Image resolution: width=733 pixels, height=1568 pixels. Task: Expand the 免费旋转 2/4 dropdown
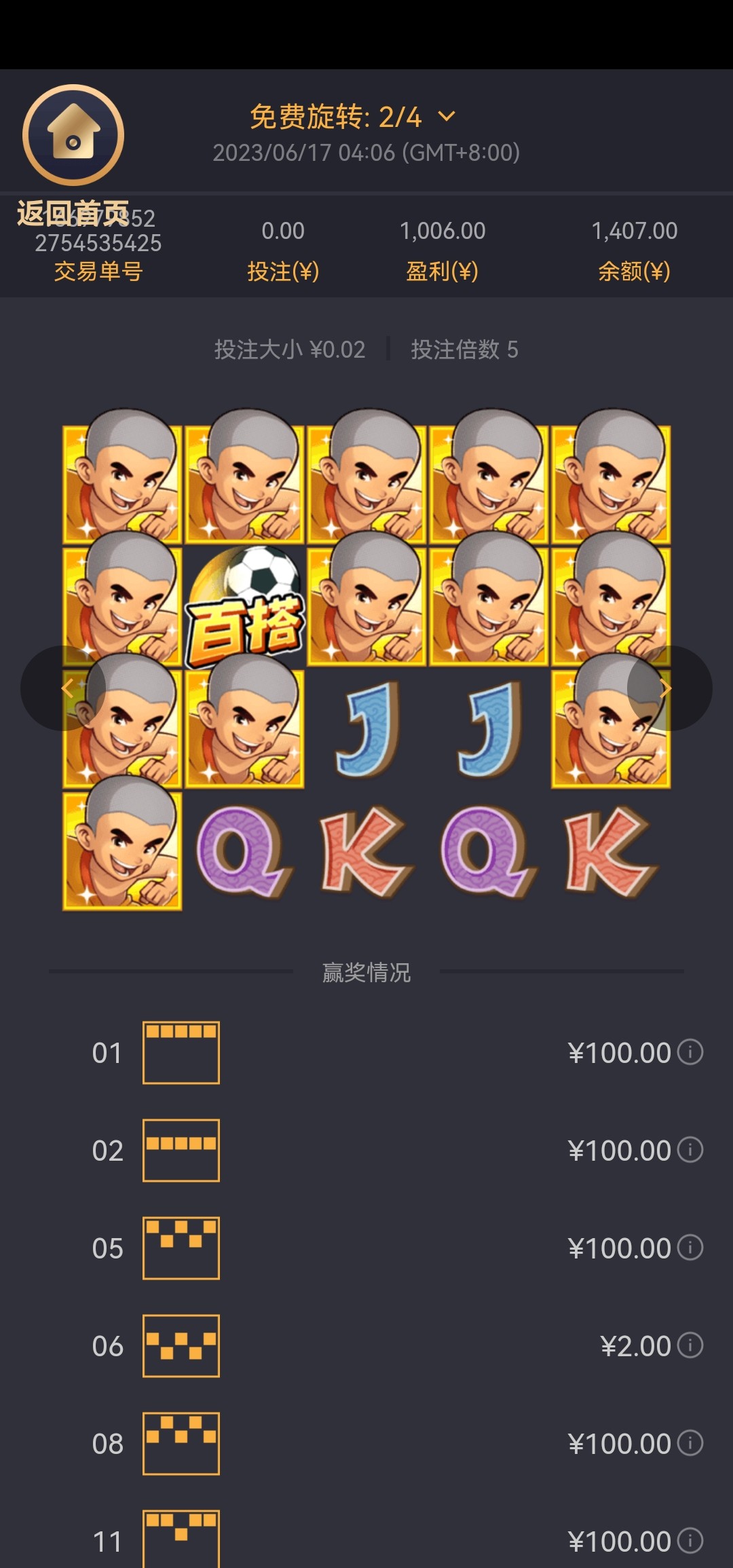447,117
